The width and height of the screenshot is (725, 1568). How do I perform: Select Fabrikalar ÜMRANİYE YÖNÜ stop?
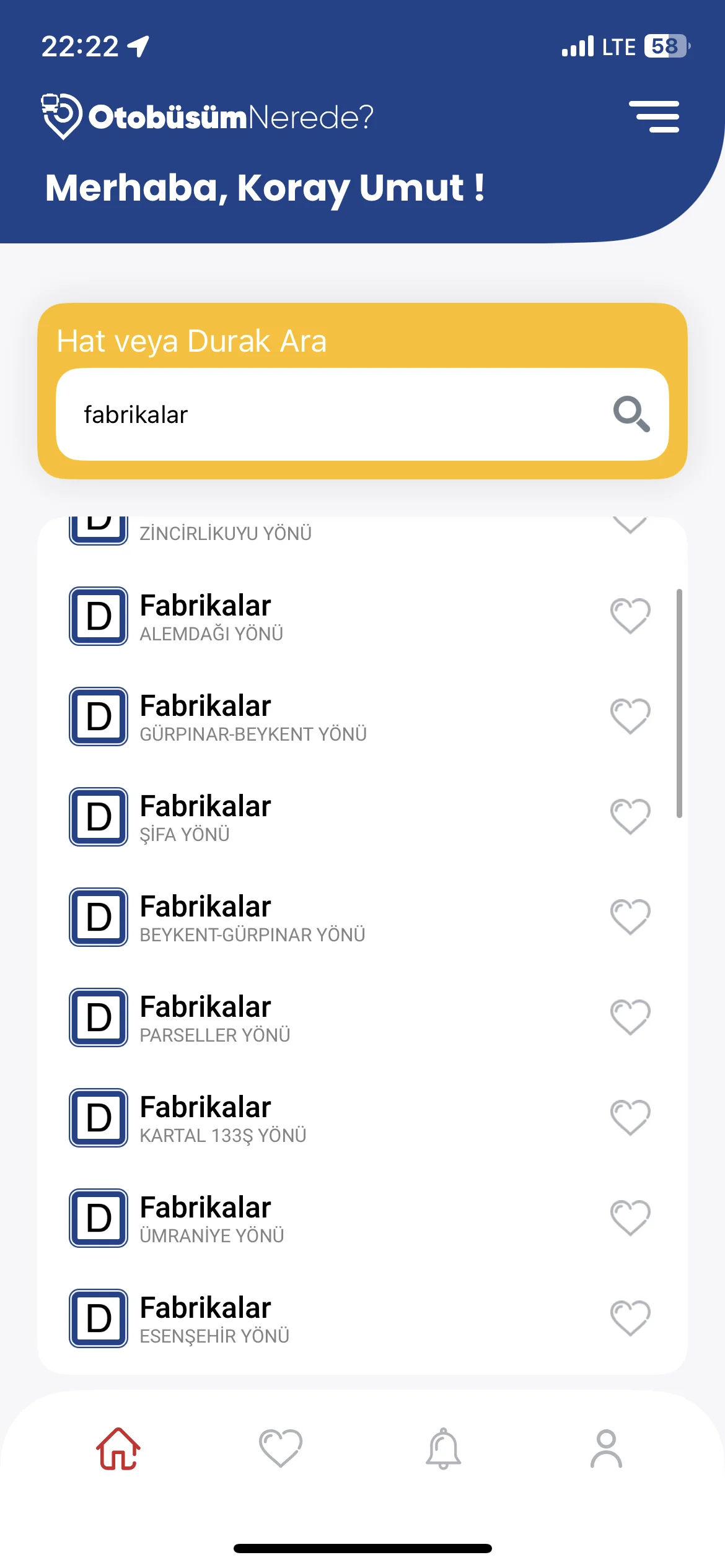pos(248,1219)
